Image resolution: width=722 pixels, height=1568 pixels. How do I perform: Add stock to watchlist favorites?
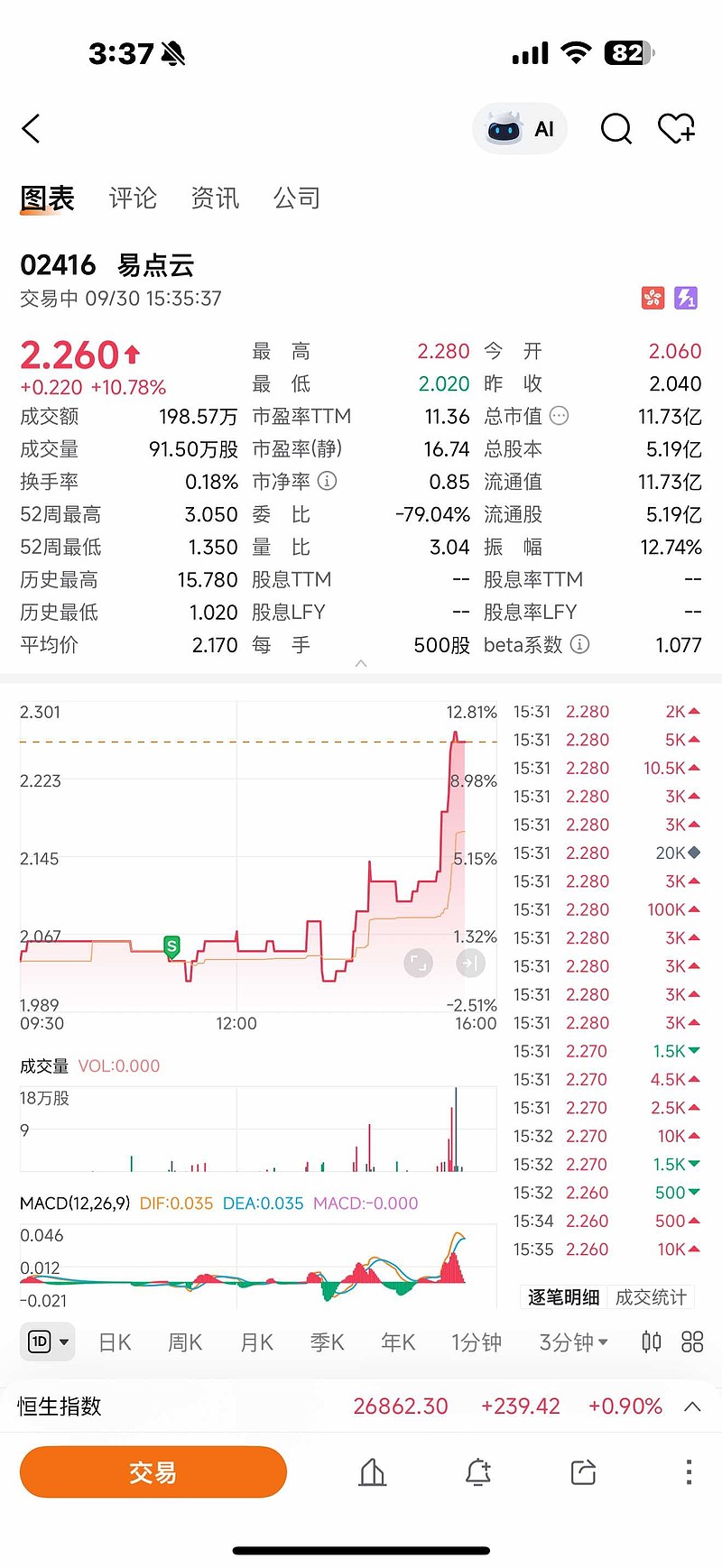(x=676, y=129)
